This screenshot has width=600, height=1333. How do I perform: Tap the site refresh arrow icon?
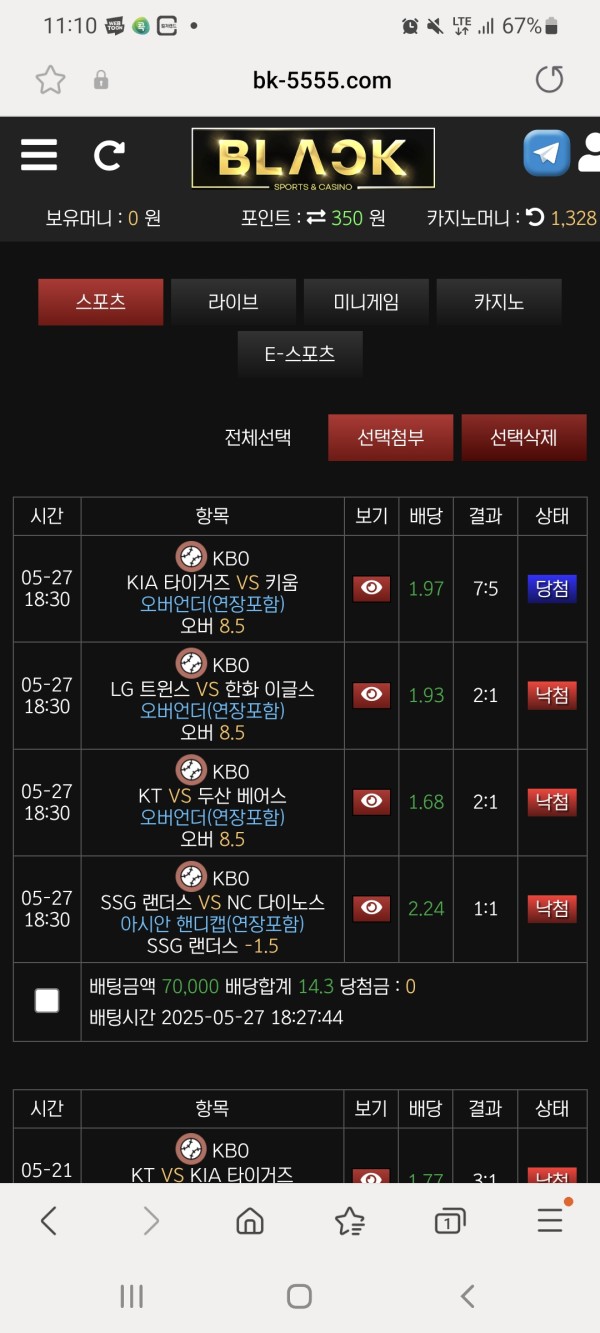(x=109, y=155)
